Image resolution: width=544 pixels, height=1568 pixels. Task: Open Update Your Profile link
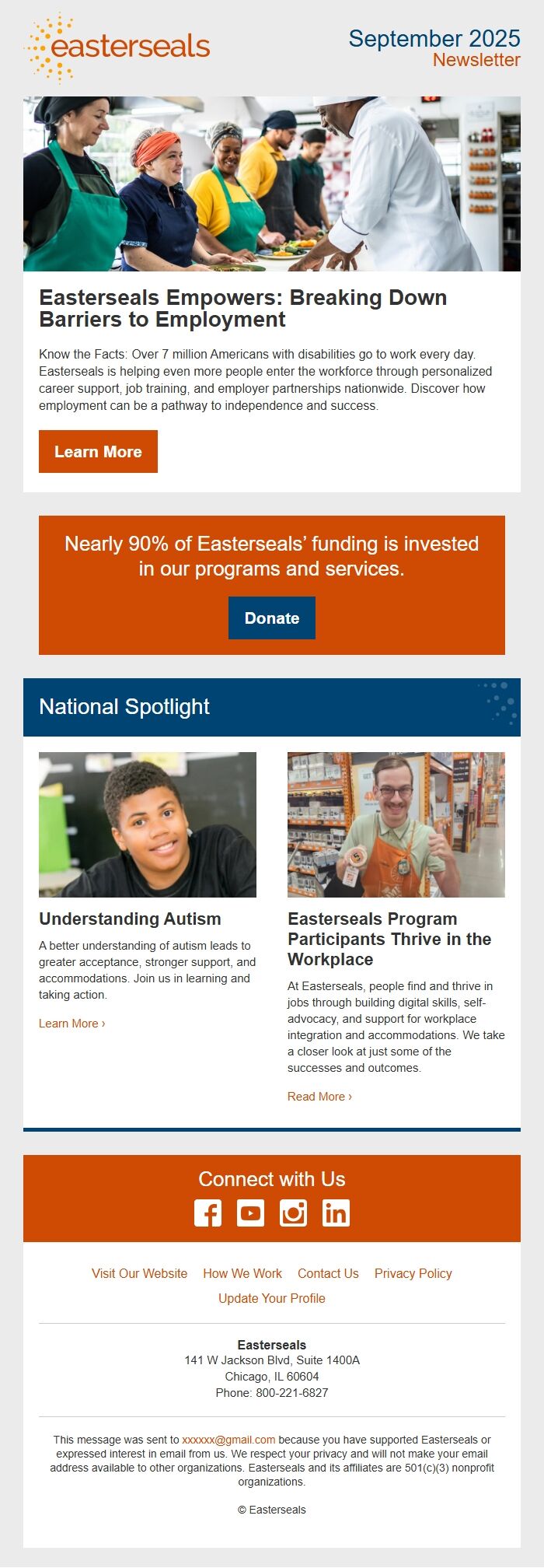pos(272,1299)
